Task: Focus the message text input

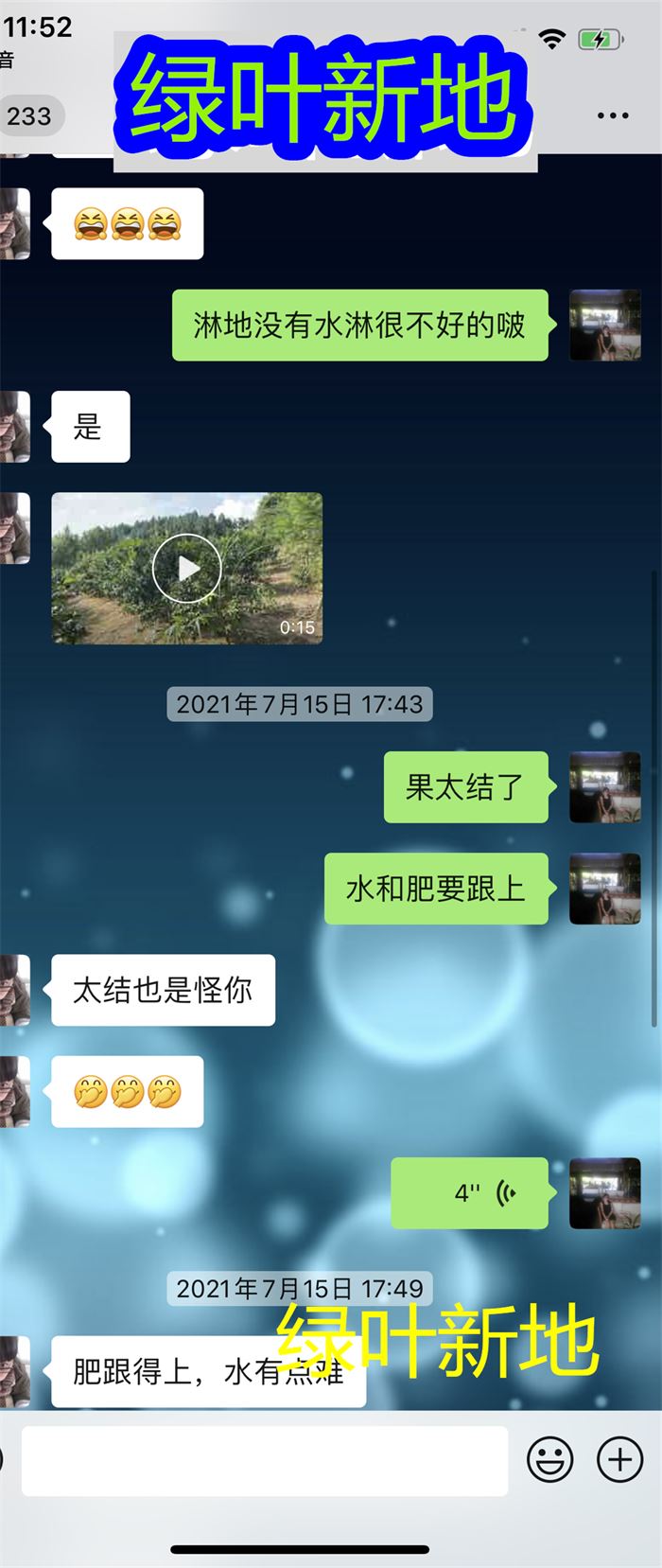Action: pyautogui.click(x=265, y=1460)
